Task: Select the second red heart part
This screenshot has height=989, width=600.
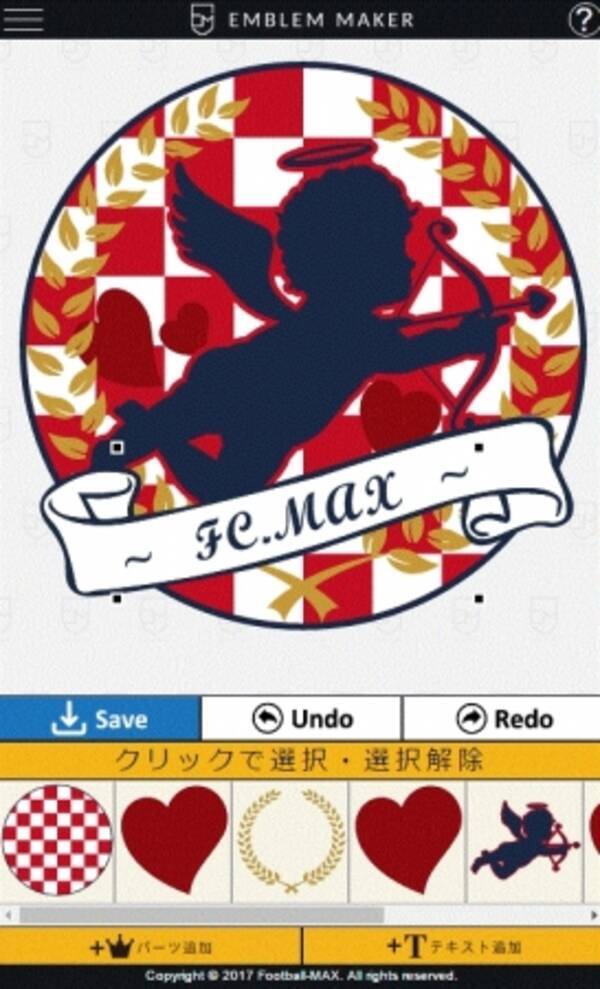Action: pos(408,840)
